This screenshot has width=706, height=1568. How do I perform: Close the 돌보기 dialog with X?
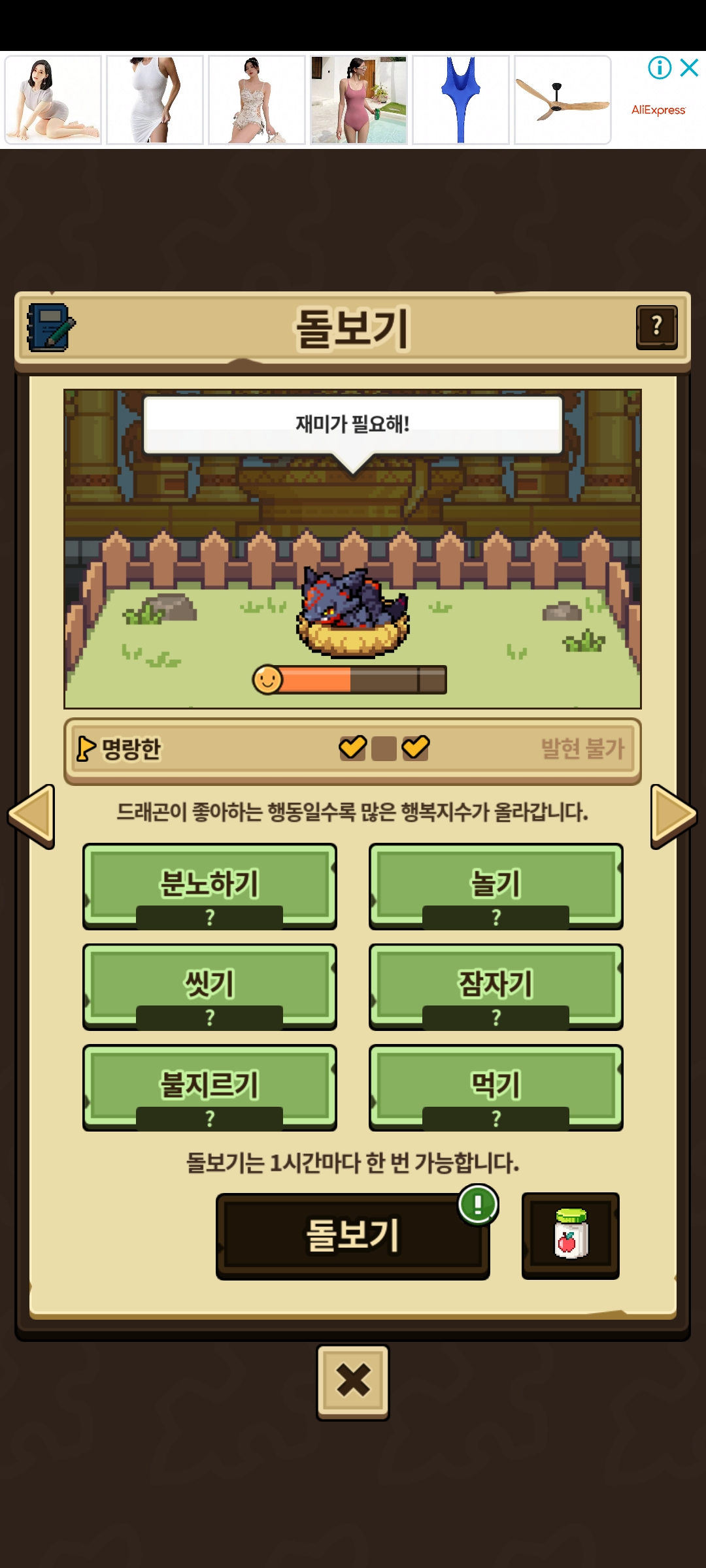coord(352,1380)
